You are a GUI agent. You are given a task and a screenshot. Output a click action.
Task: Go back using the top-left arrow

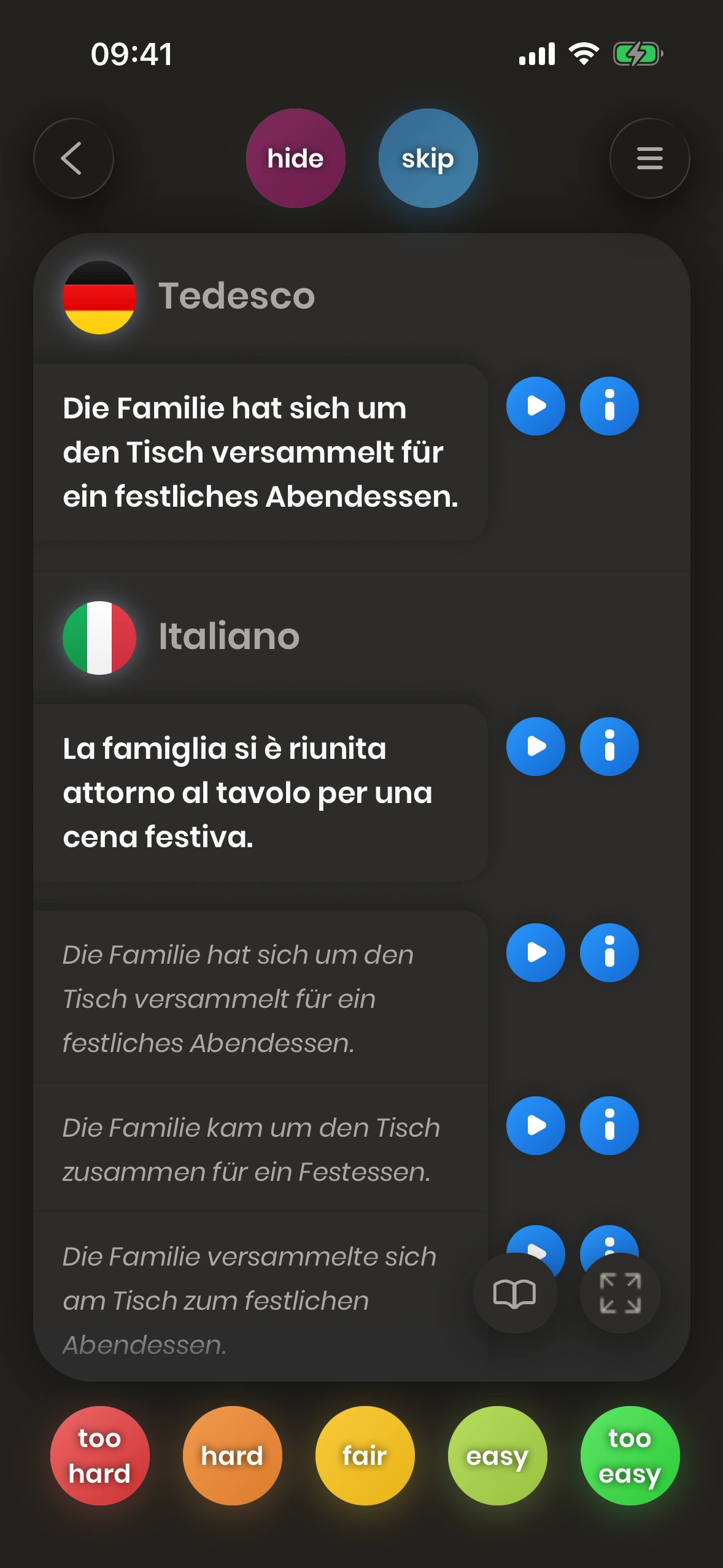tap(73, 158)
